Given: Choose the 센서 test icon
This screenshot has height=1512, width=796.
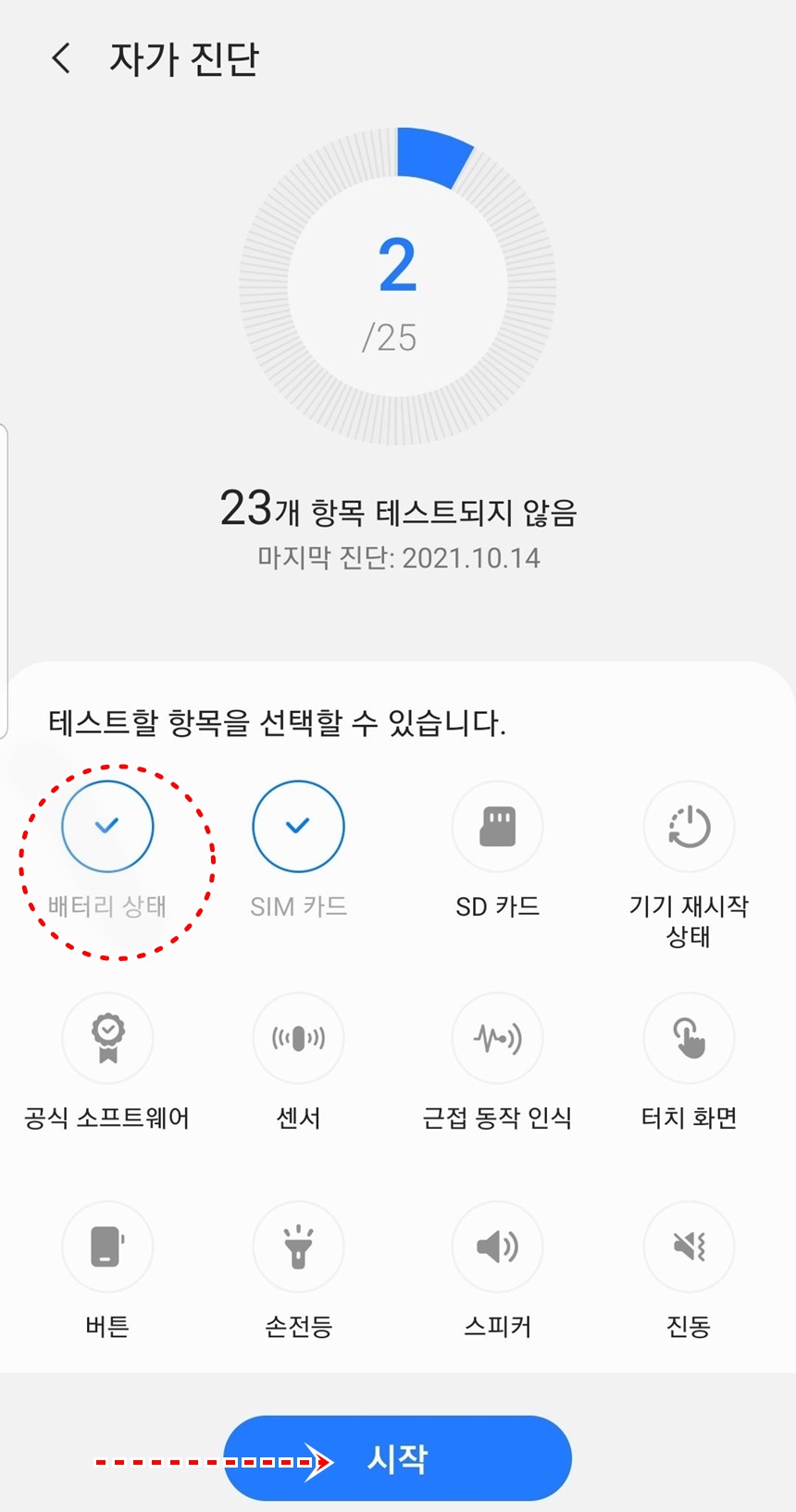Looking at the screenshot, I should (x=298, y=1038).
